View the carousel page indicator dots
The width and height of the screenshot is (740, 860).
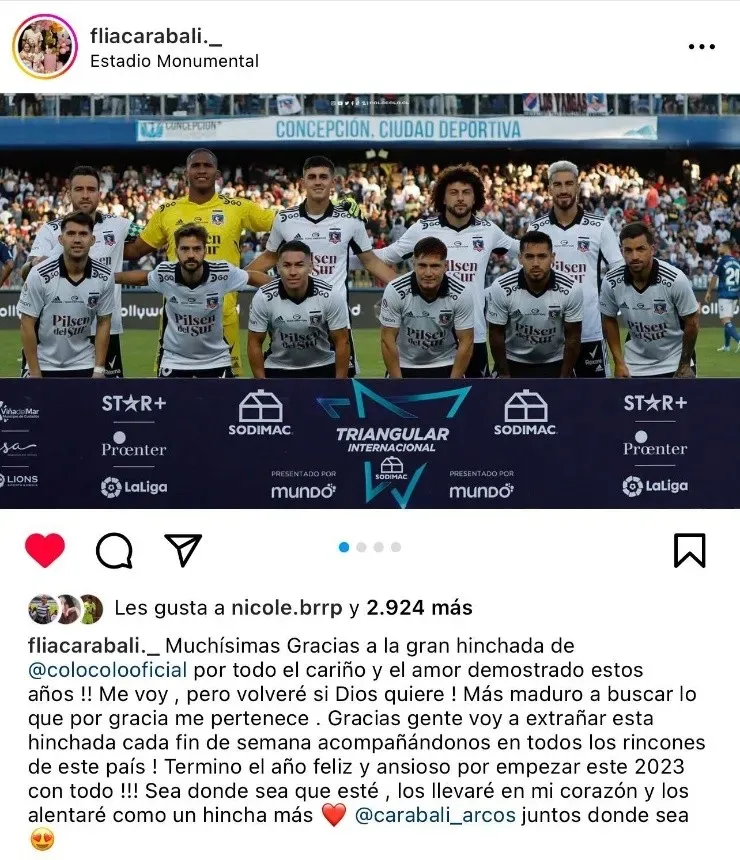click(370, 547)
